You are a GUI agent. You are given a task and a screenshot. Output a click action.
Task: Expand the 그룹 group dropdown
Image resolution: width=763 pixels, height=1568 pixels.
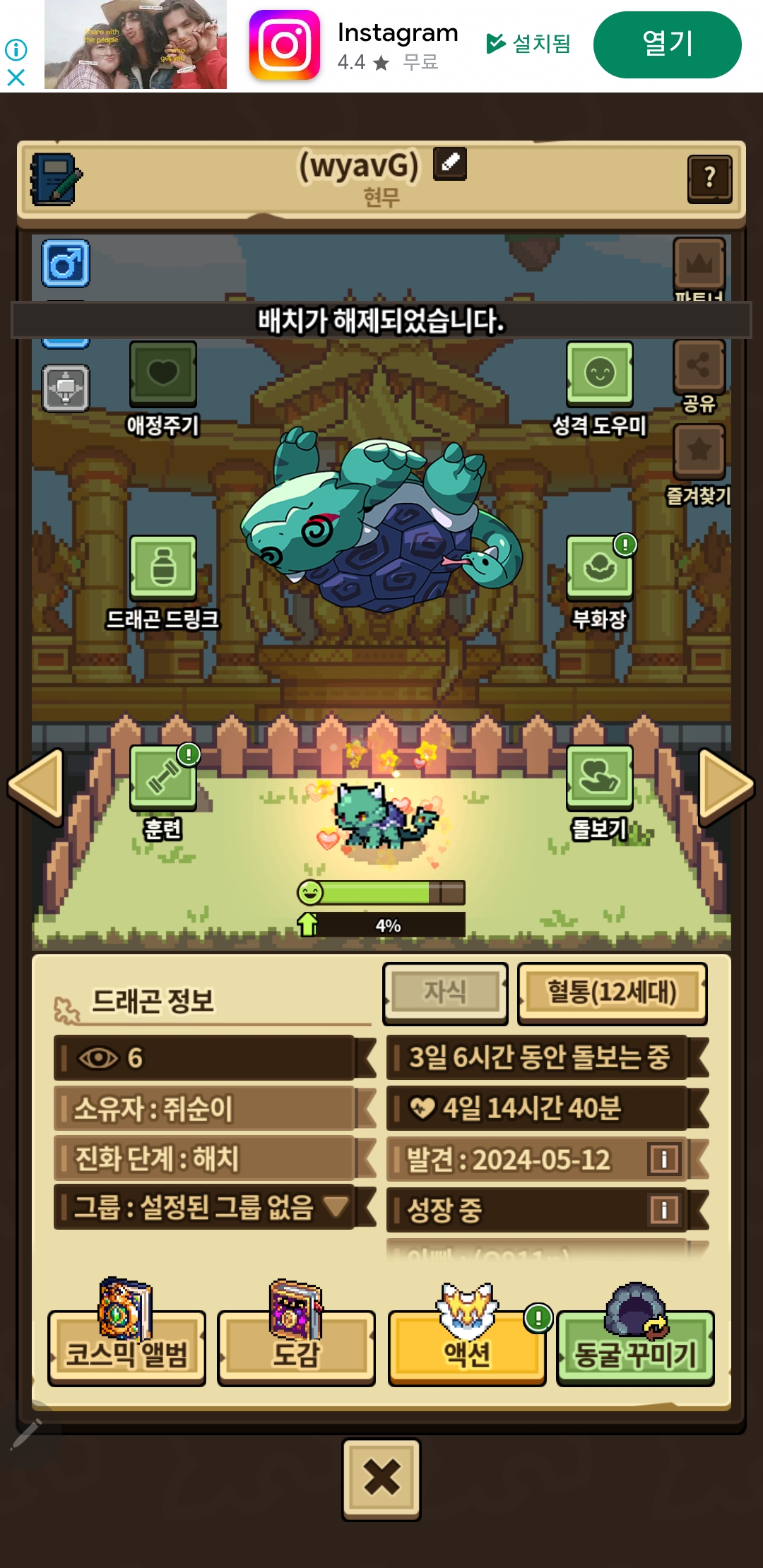coord(336,1206)
